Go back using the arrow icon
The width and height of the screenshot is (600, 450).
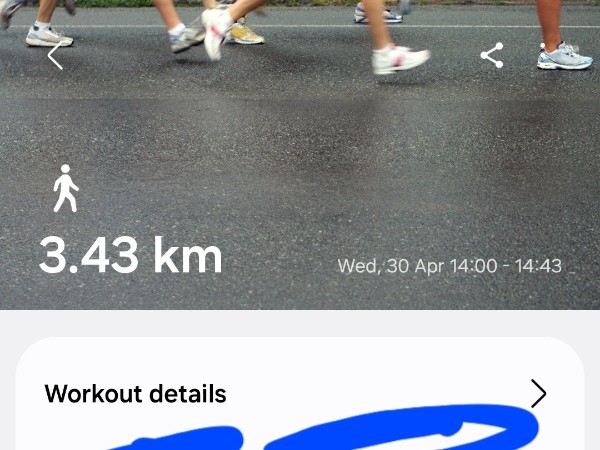pos(55,56)
